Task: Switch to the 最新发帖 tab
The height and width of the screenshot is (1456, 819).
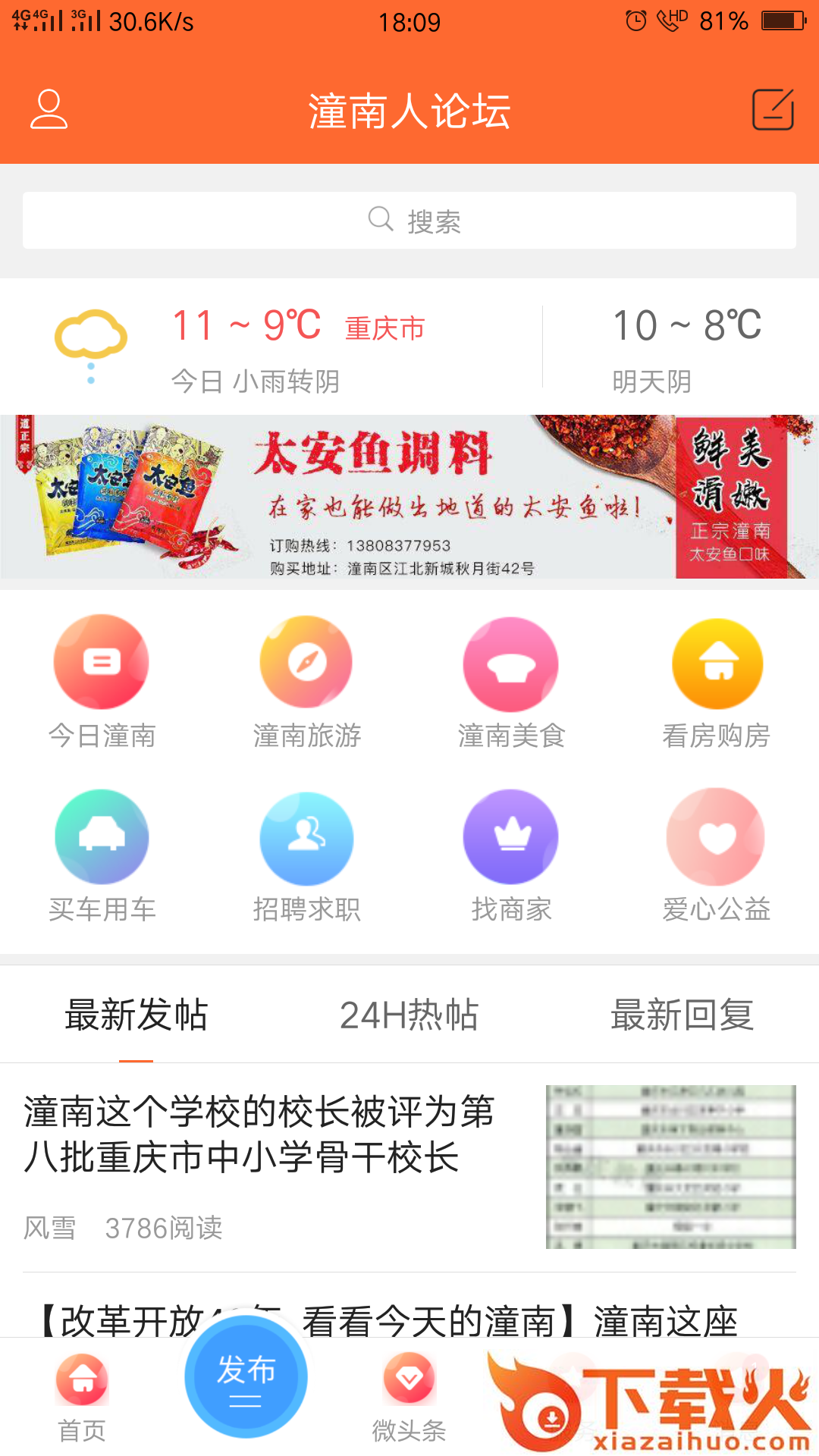Action: click(x=136, y=1015)
